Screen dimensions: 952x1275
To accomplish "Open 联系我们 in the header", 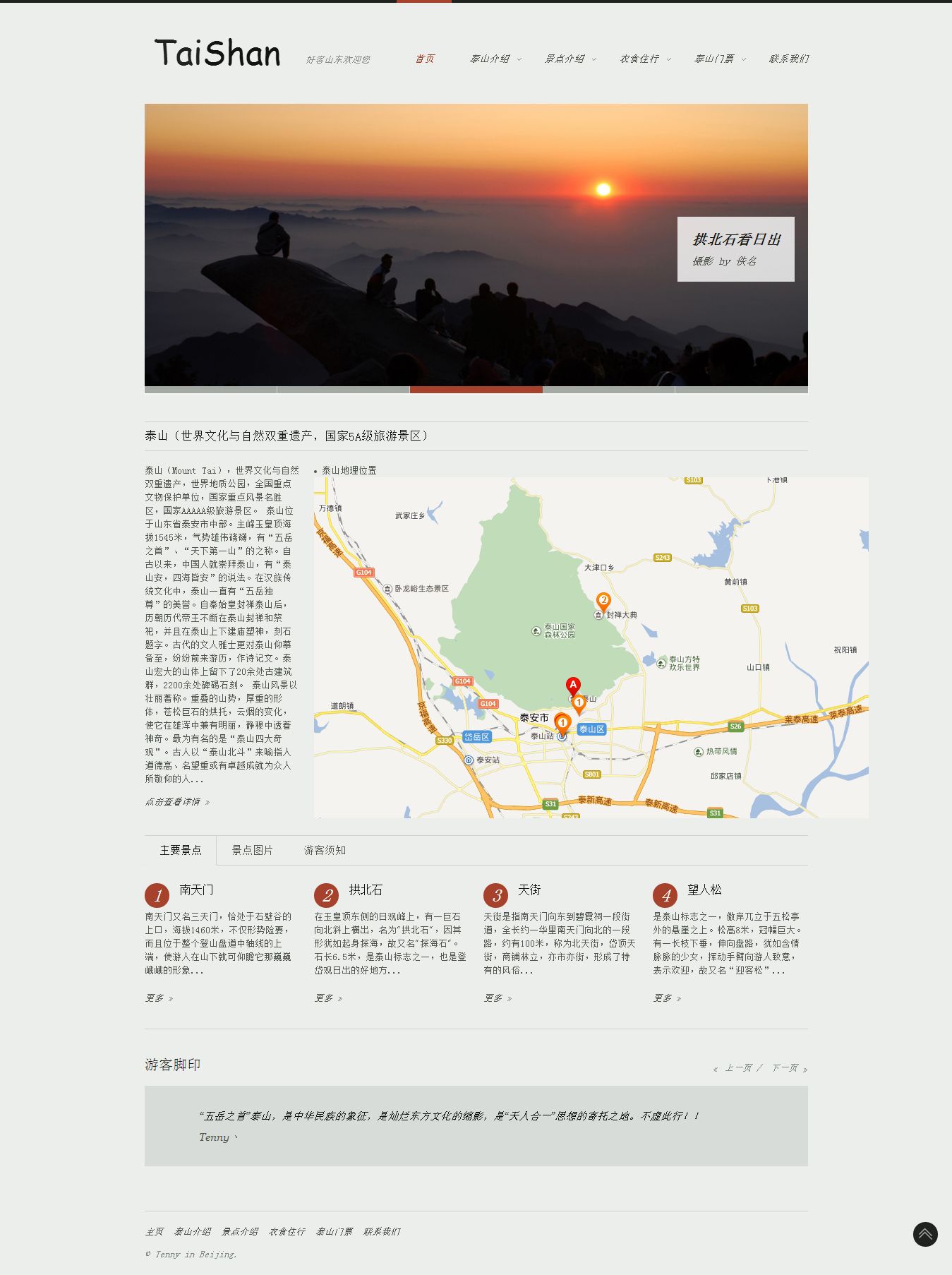I will click(789, 59).
